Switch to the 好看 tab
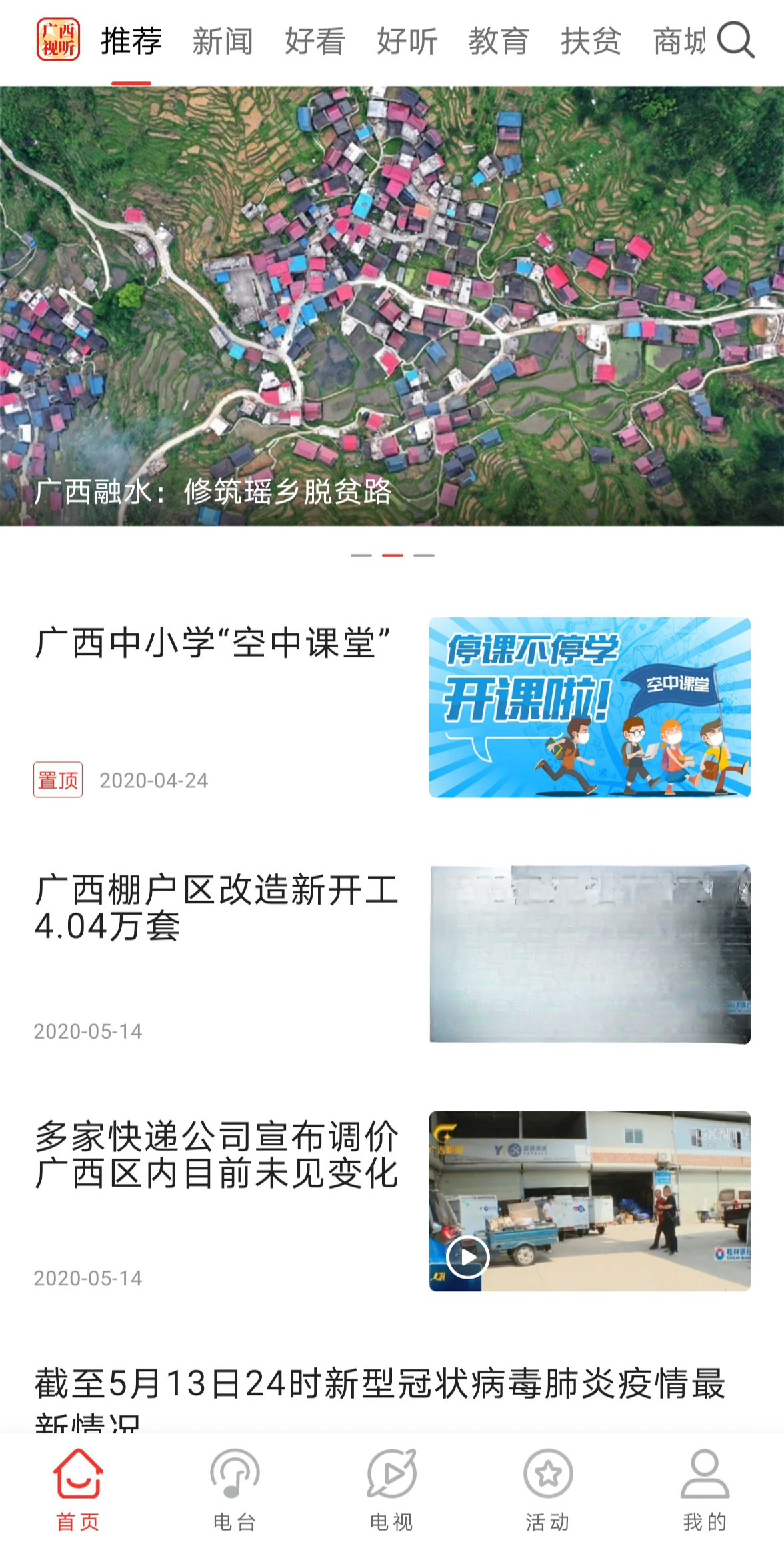The width and height of the screenshot is (784, 1544). coord(315,41)
